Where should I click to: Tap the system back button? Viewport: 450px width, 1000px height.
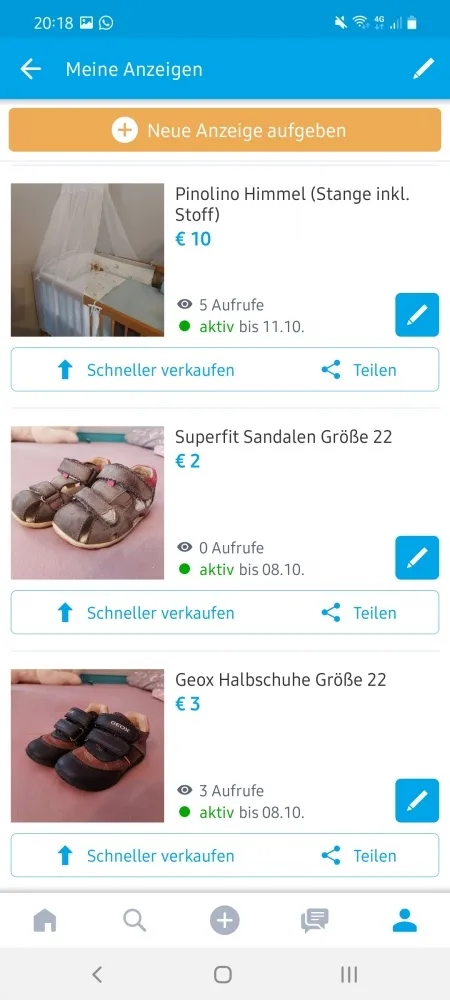click(97, 974)
